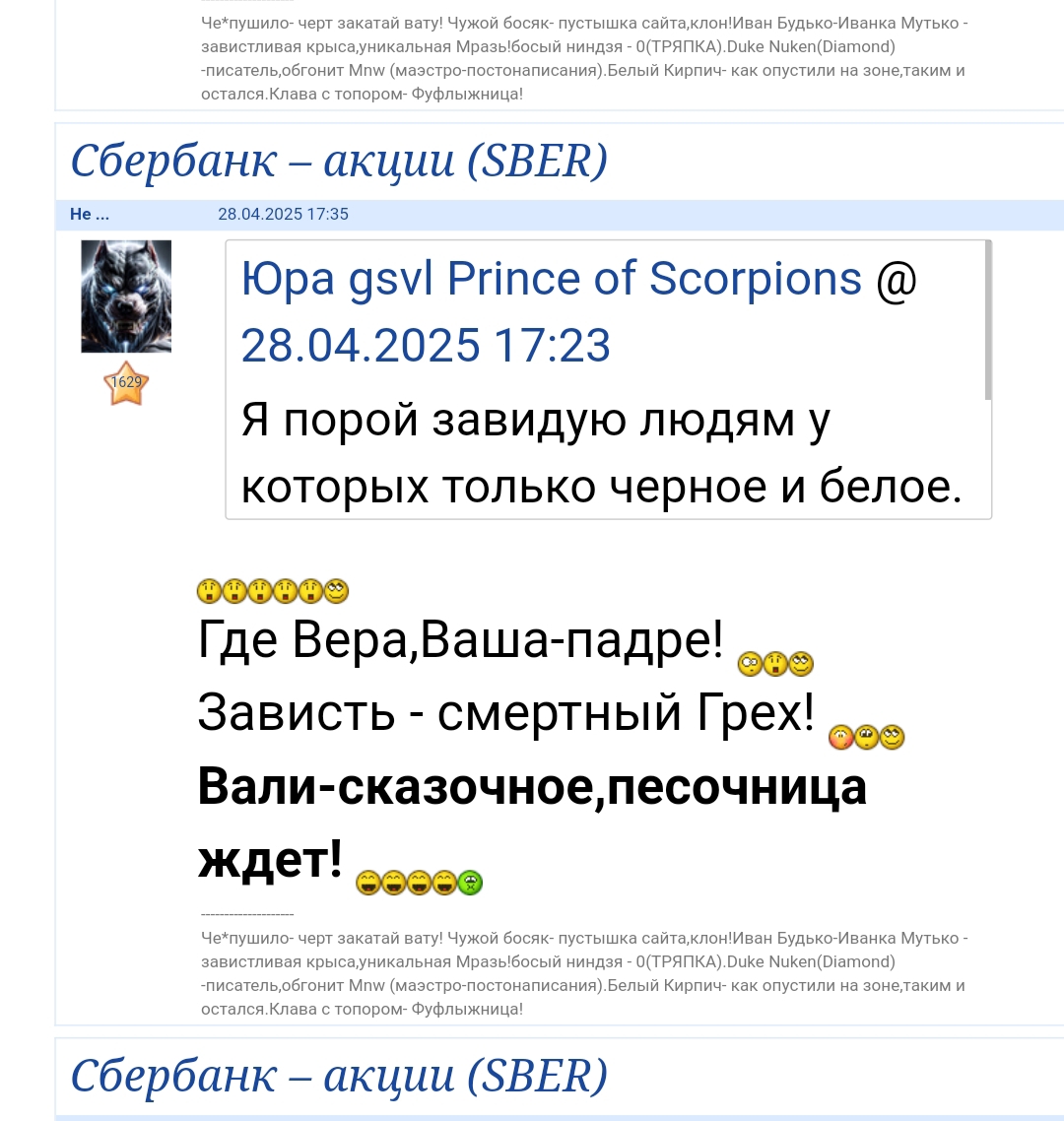Jump to the quoted post from 28.04.2025 17:23
Viewport: 1064px width, 1121px height.
(x=426, y=346)
